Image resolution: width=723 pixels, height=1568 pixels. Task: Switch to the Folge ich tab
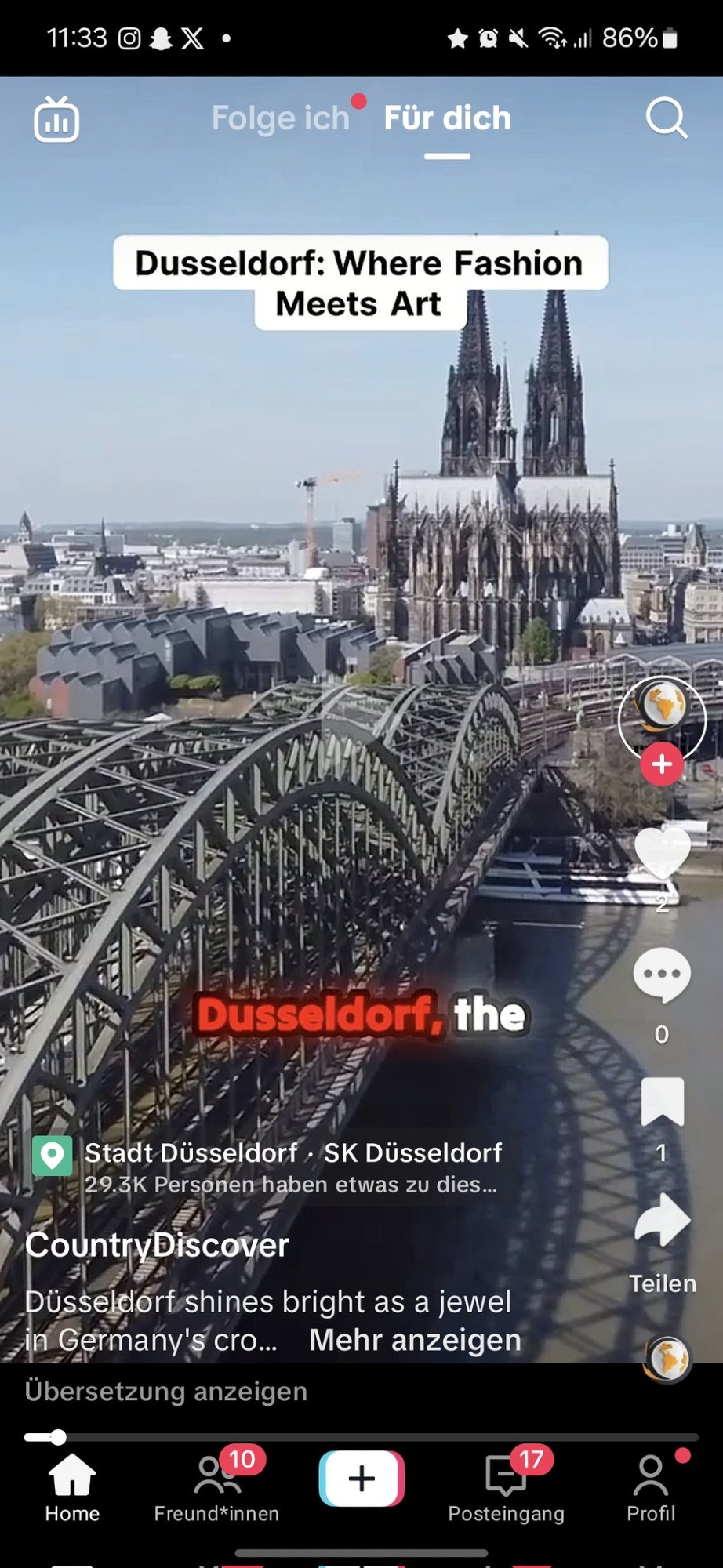coord(280,118)
